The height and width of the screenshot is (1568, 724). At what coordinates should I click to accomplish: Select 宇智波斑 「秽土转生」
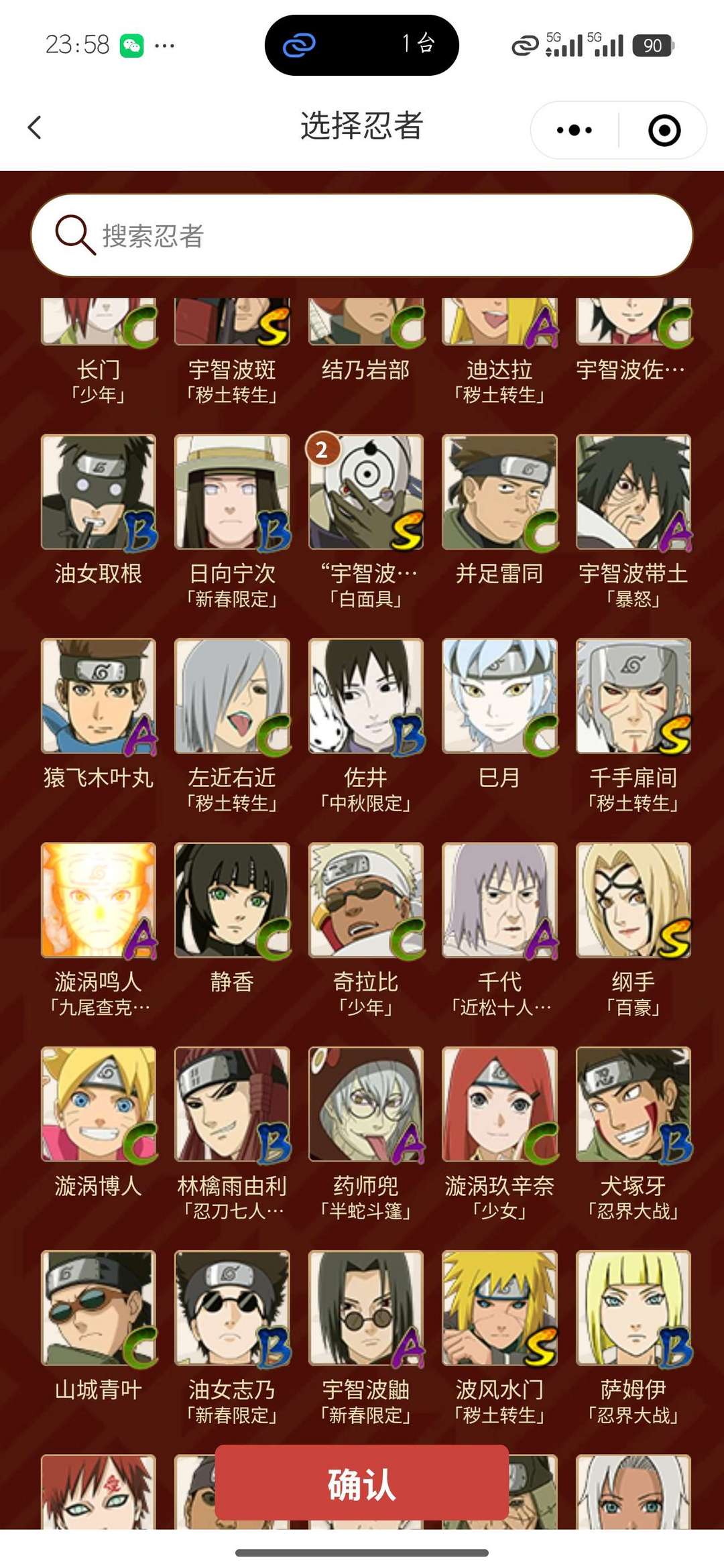231,322
